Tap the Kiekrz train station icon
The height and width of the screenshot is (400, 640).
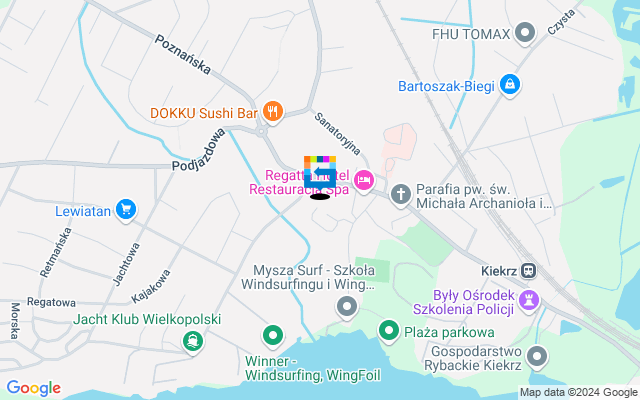coord(527,269)
